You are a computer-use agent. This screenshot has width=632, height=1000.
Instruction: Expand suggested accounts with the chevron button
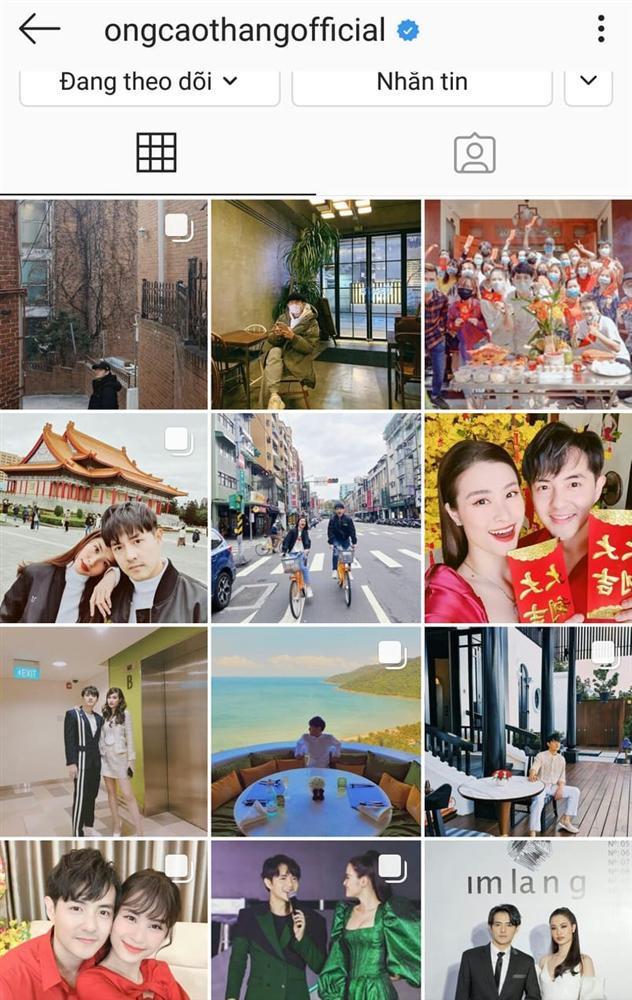[x=588, y=82]
